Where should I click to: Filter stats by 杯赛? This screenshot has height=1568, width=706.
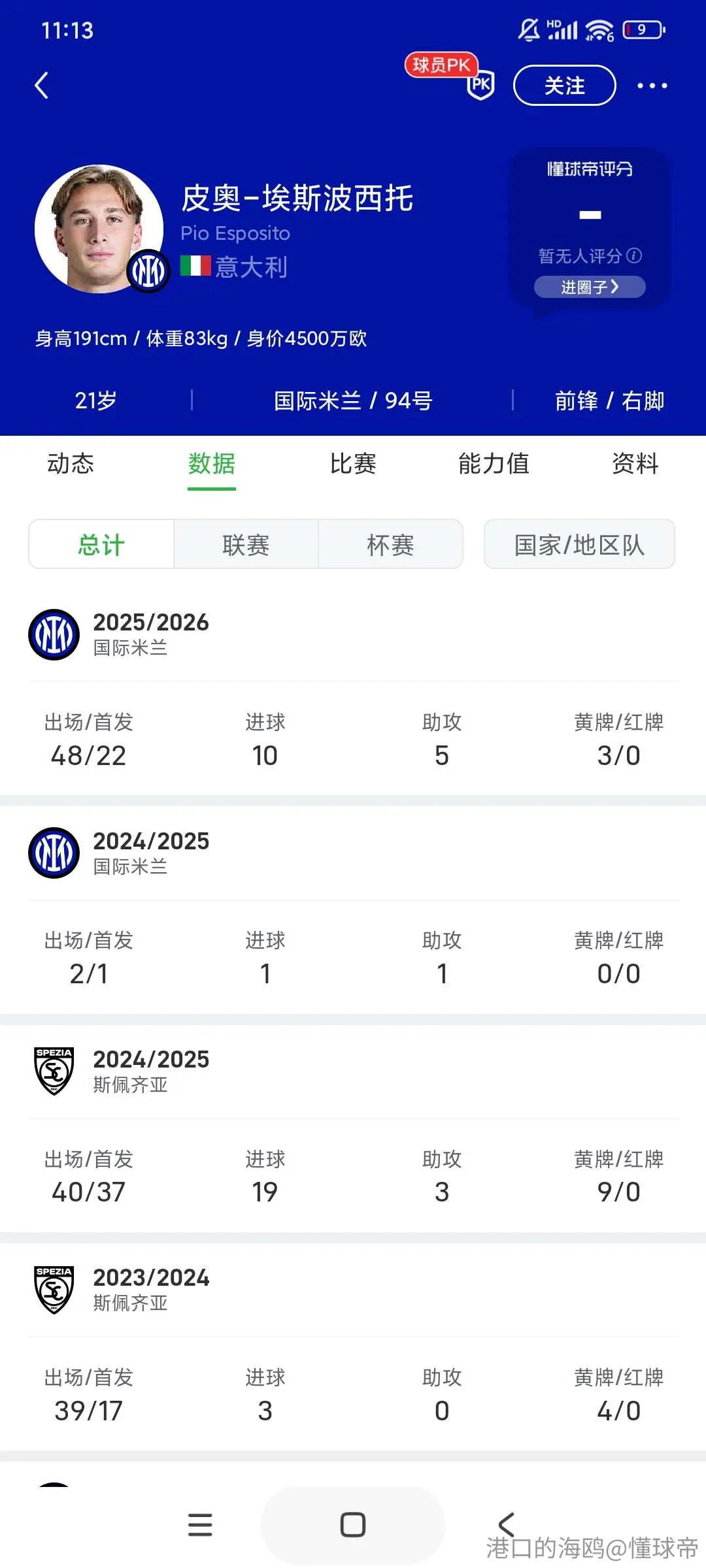[390, 544]
